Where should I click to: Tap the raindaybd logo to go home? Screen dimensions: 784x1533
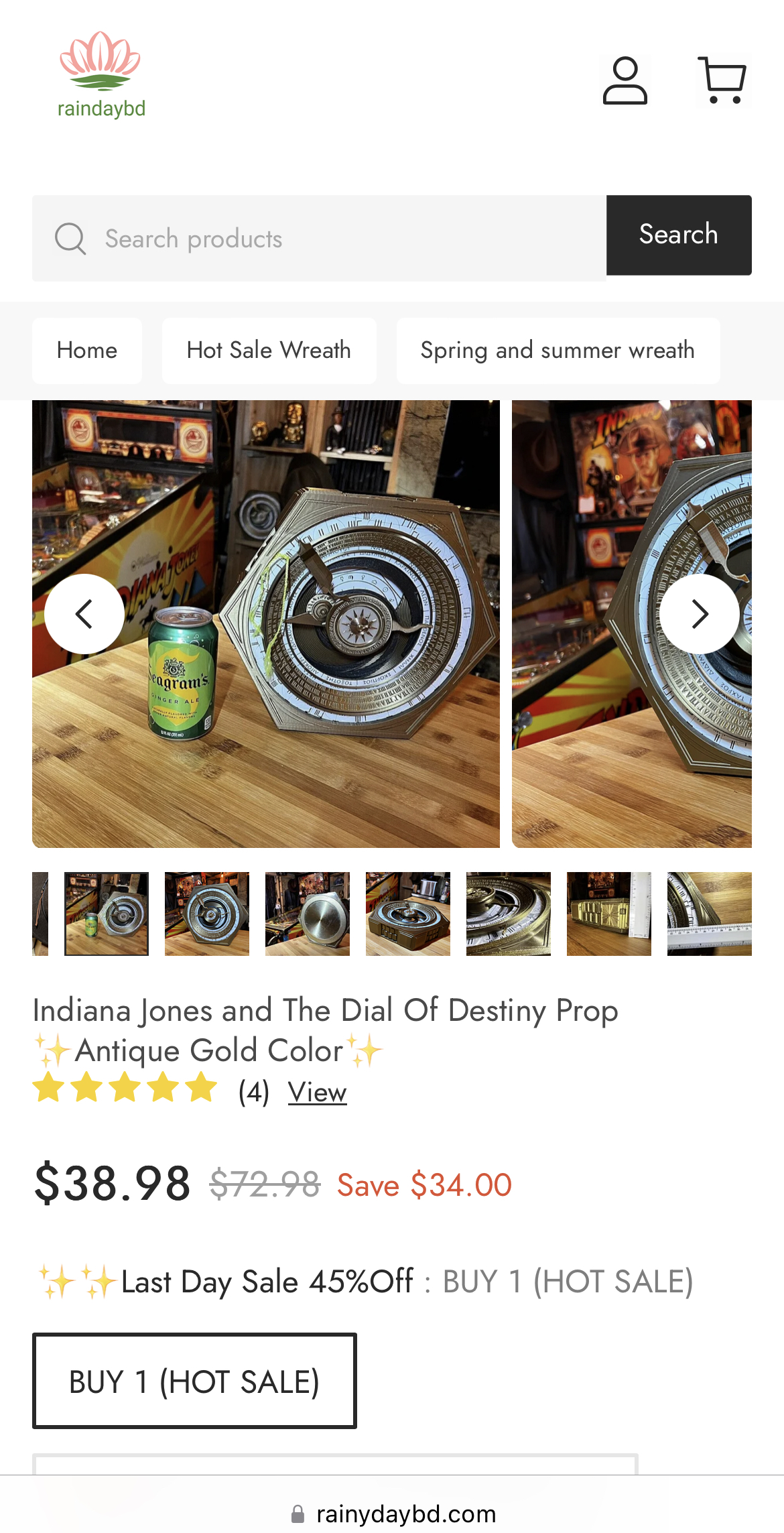coord(101,75)
